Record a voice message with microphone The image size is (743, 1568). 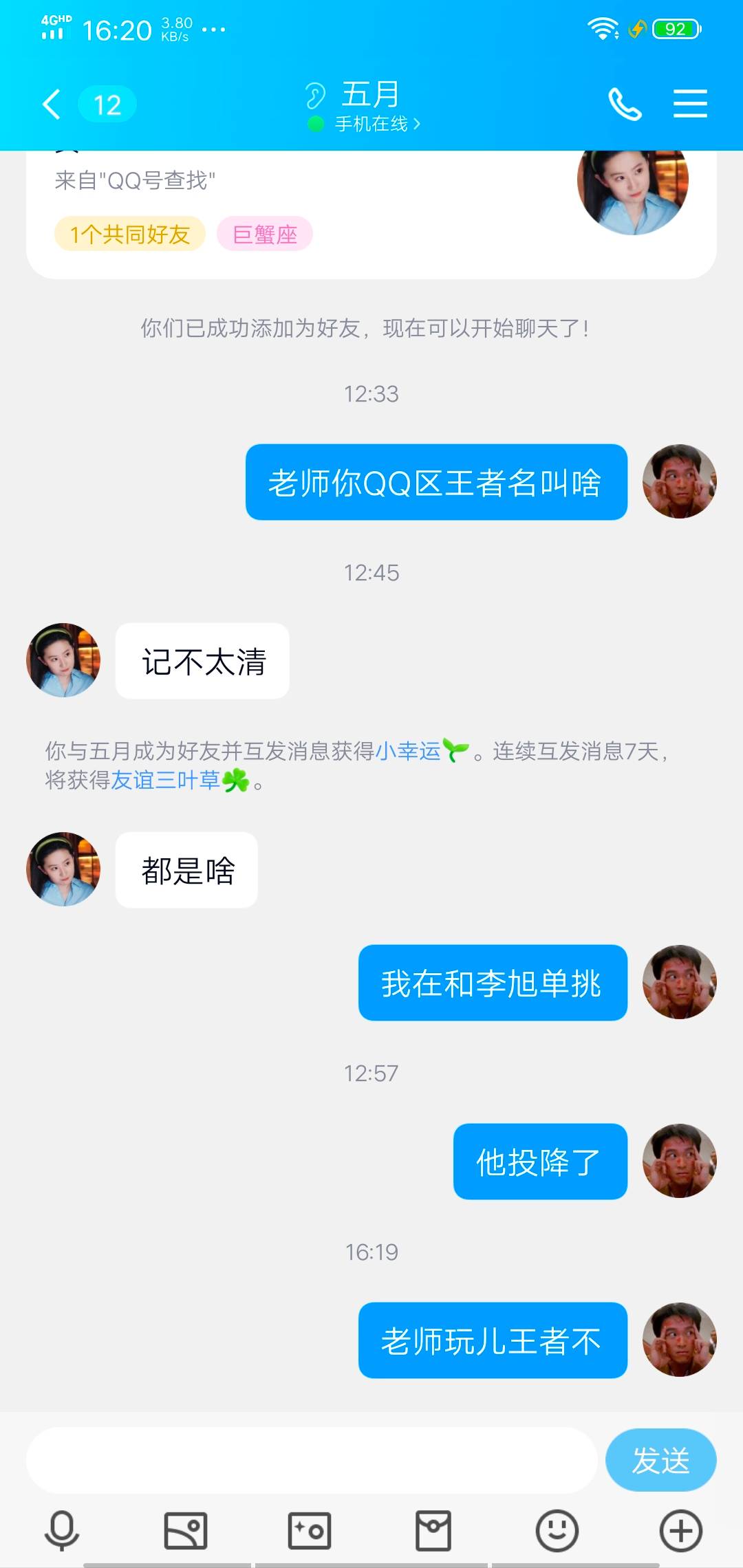(x=62, y=1530)
